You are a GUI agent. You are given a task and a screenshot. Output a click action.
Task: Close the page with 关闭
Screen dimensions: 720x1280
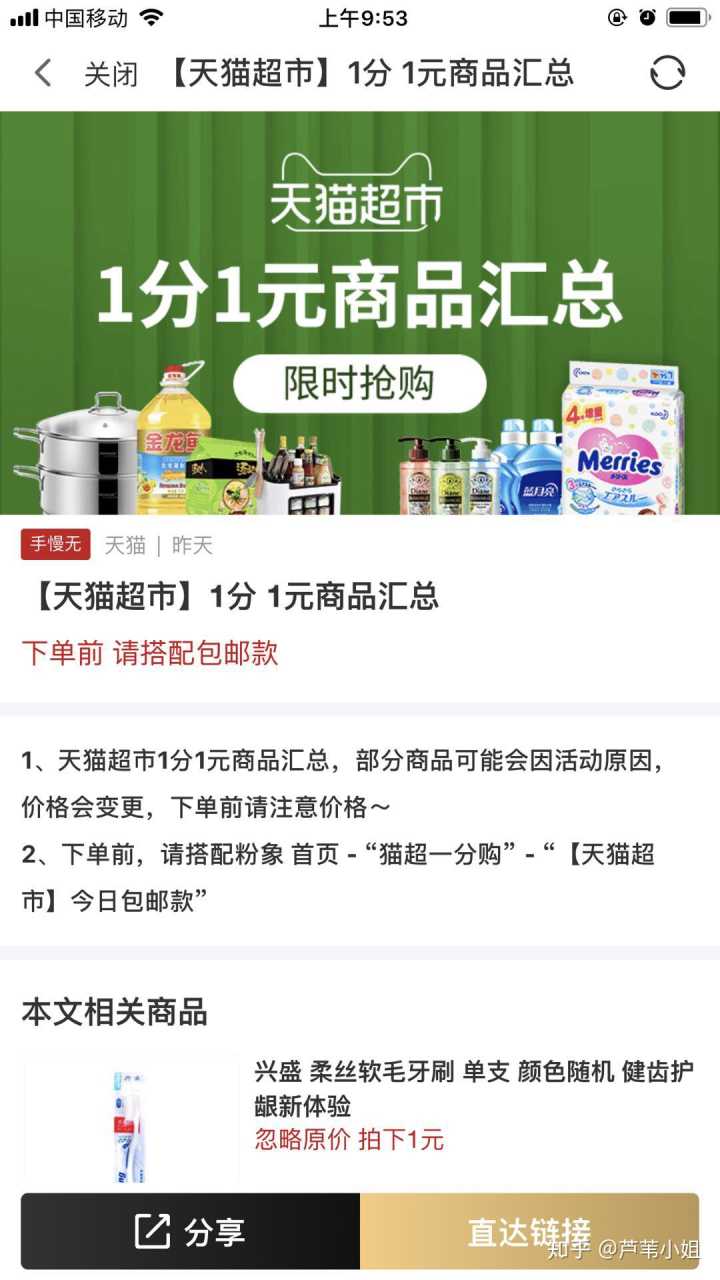[110, 74]
